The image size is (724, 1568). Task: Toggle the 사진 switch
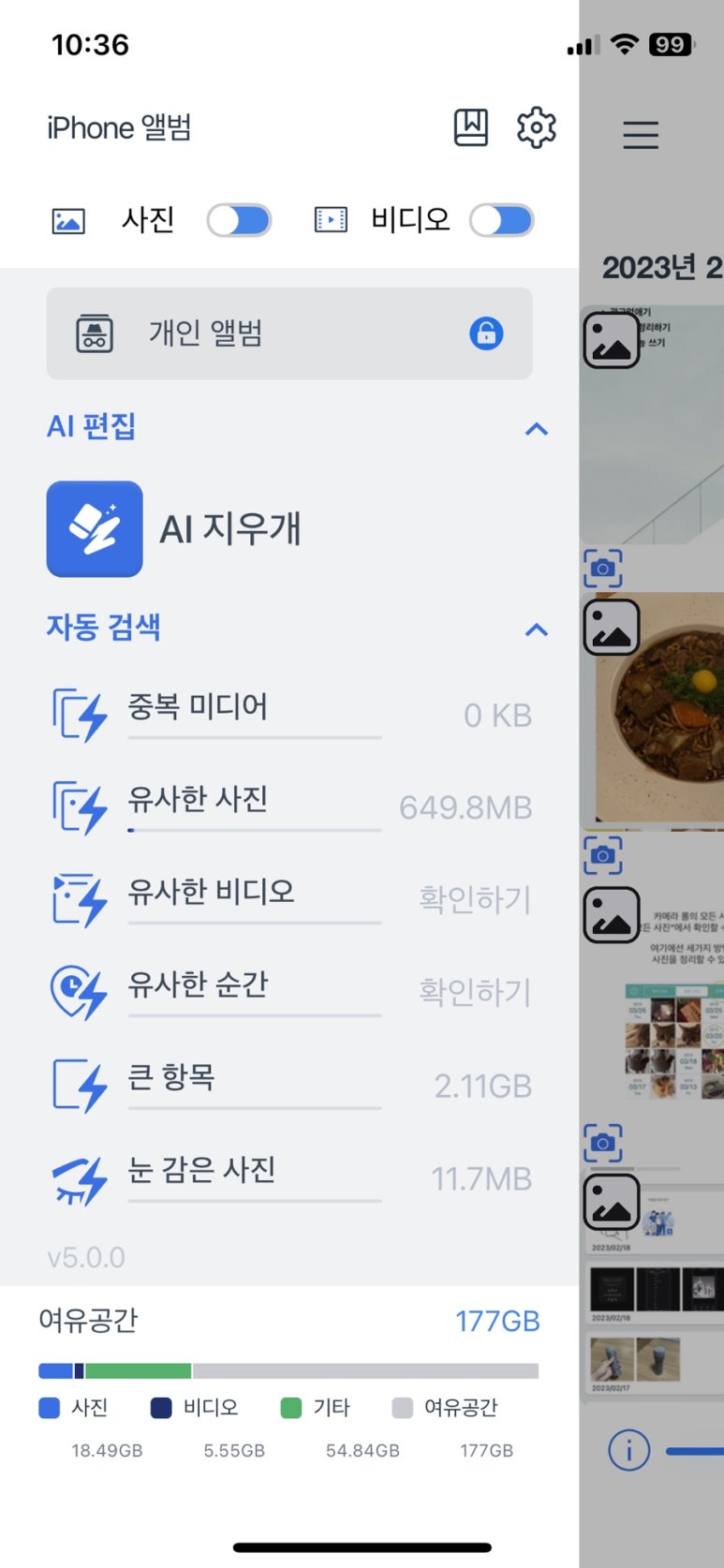pyautogui.click(x=240, y=221)
